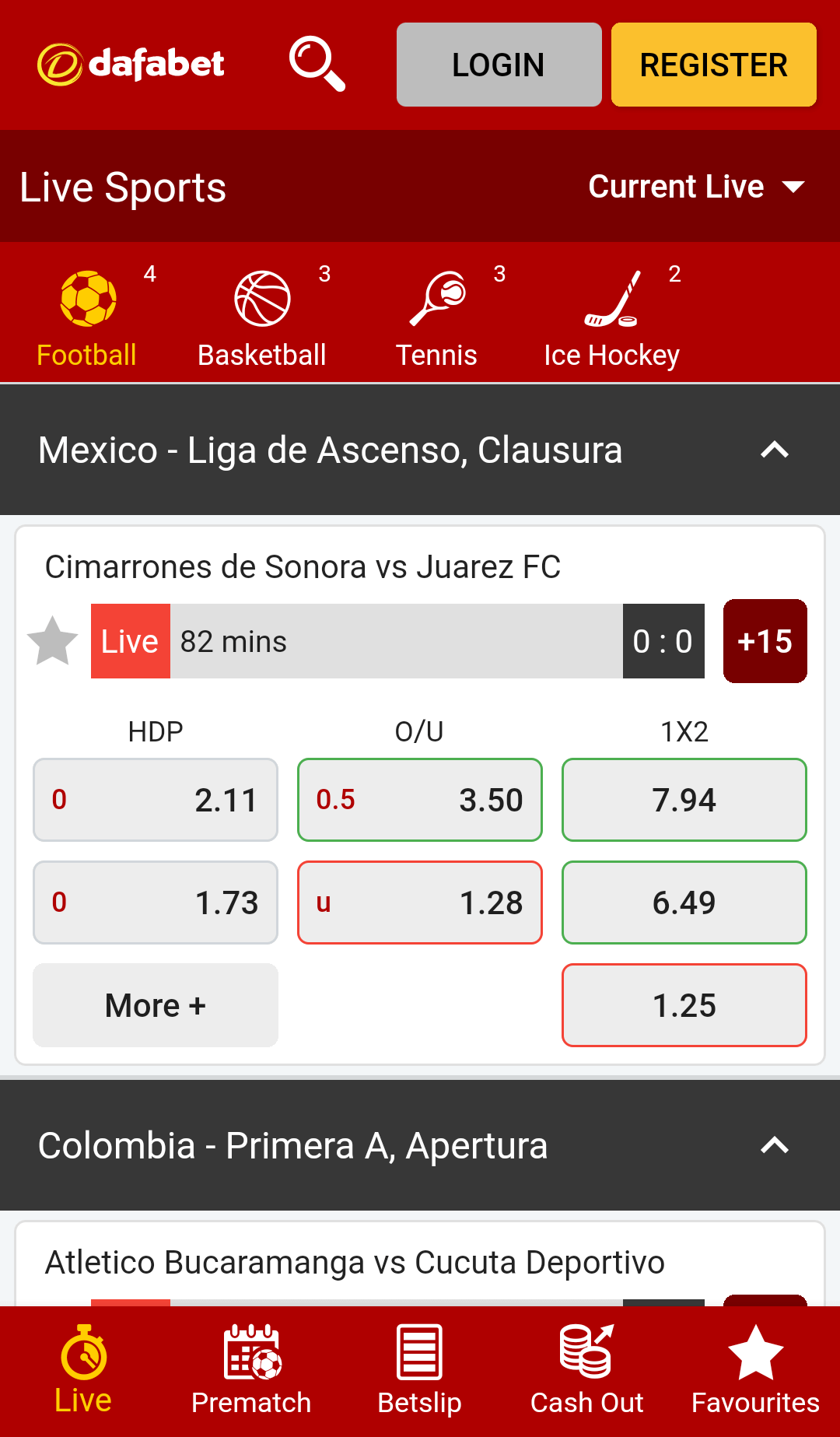
Task: Open the search magnifier icon
Action: coord(317,64)
